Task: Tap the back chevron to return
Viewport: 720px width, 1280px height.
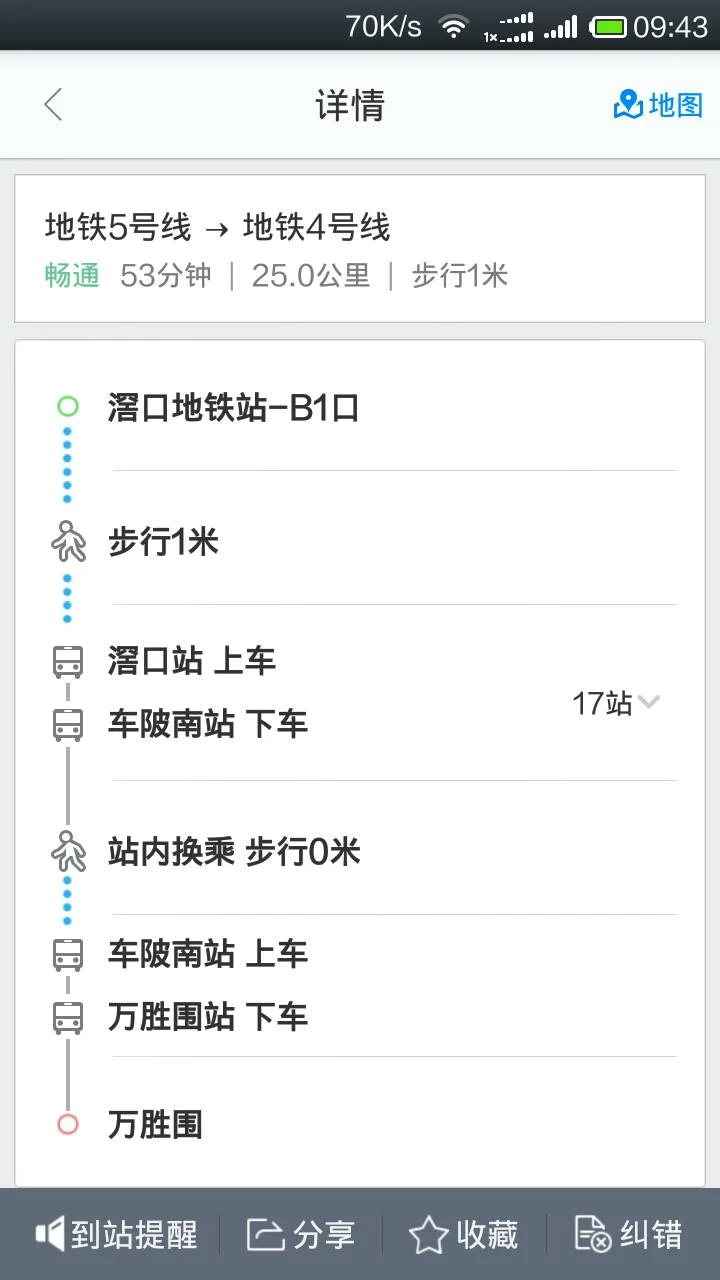Action: pyautogui.click(x=52, y=104)
